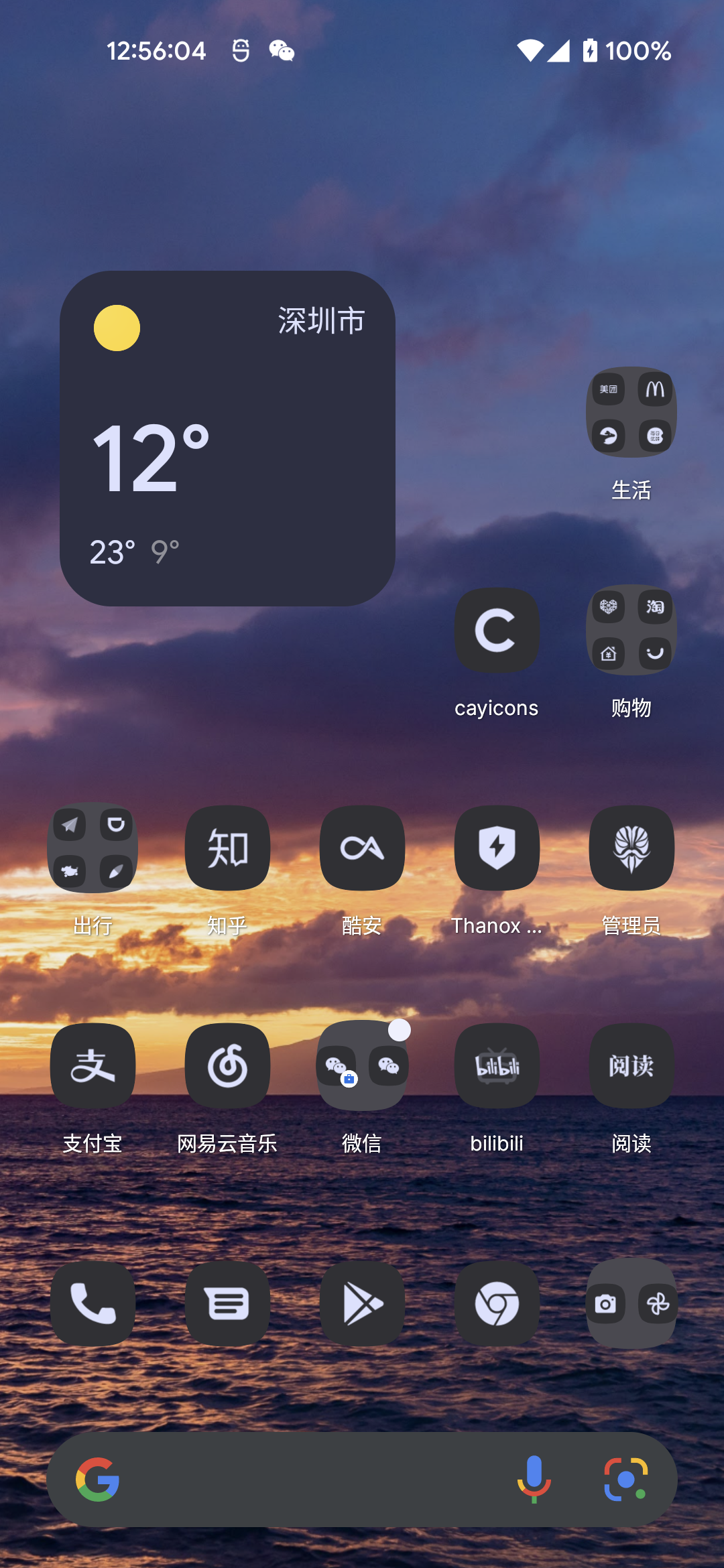The width and height of the screenshot is (724, 1568).
Task: Open Google Lens from the search bar
Action: 625,1481
